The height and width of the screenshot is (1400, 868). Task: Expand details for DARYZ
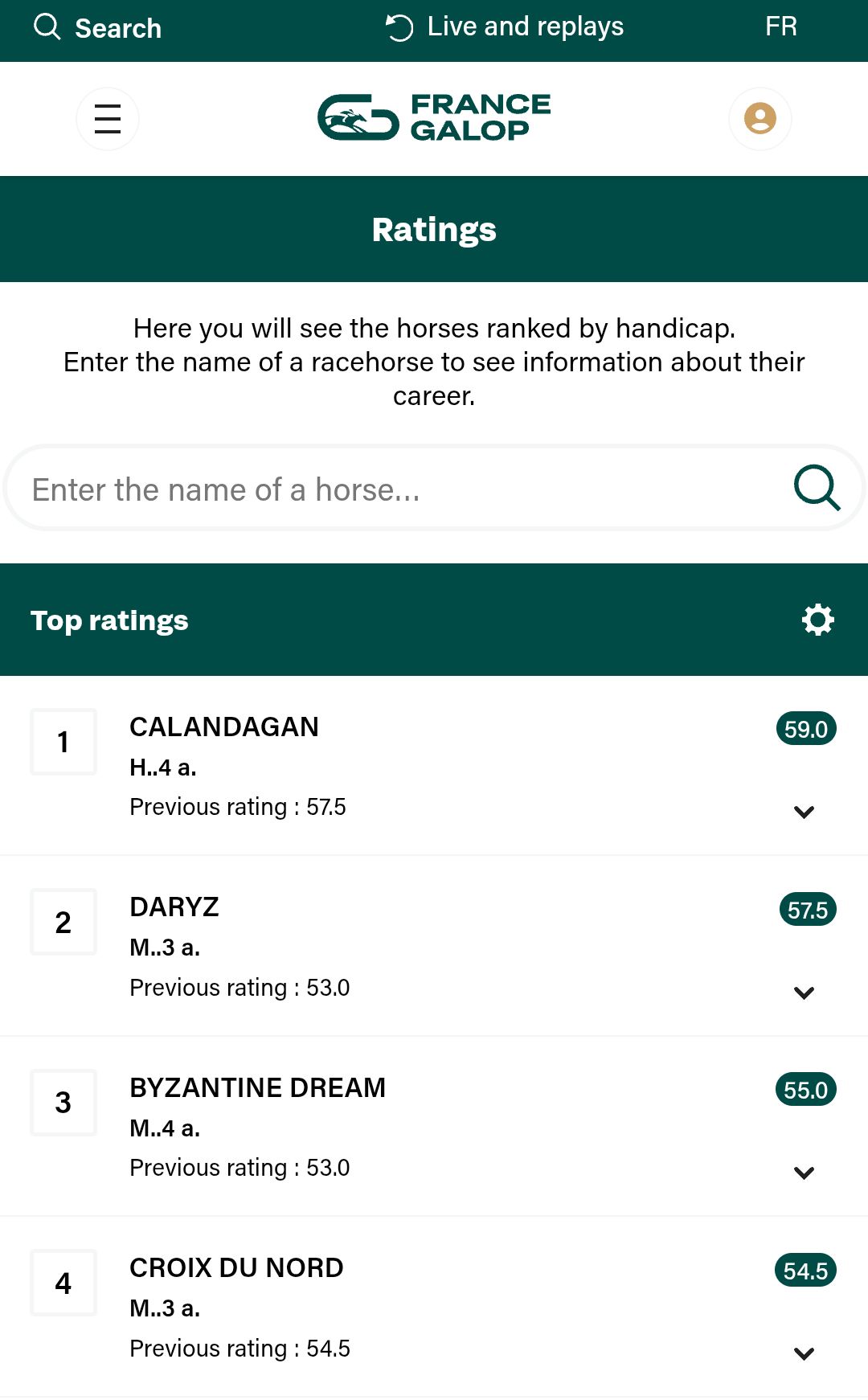pos(804,993)
